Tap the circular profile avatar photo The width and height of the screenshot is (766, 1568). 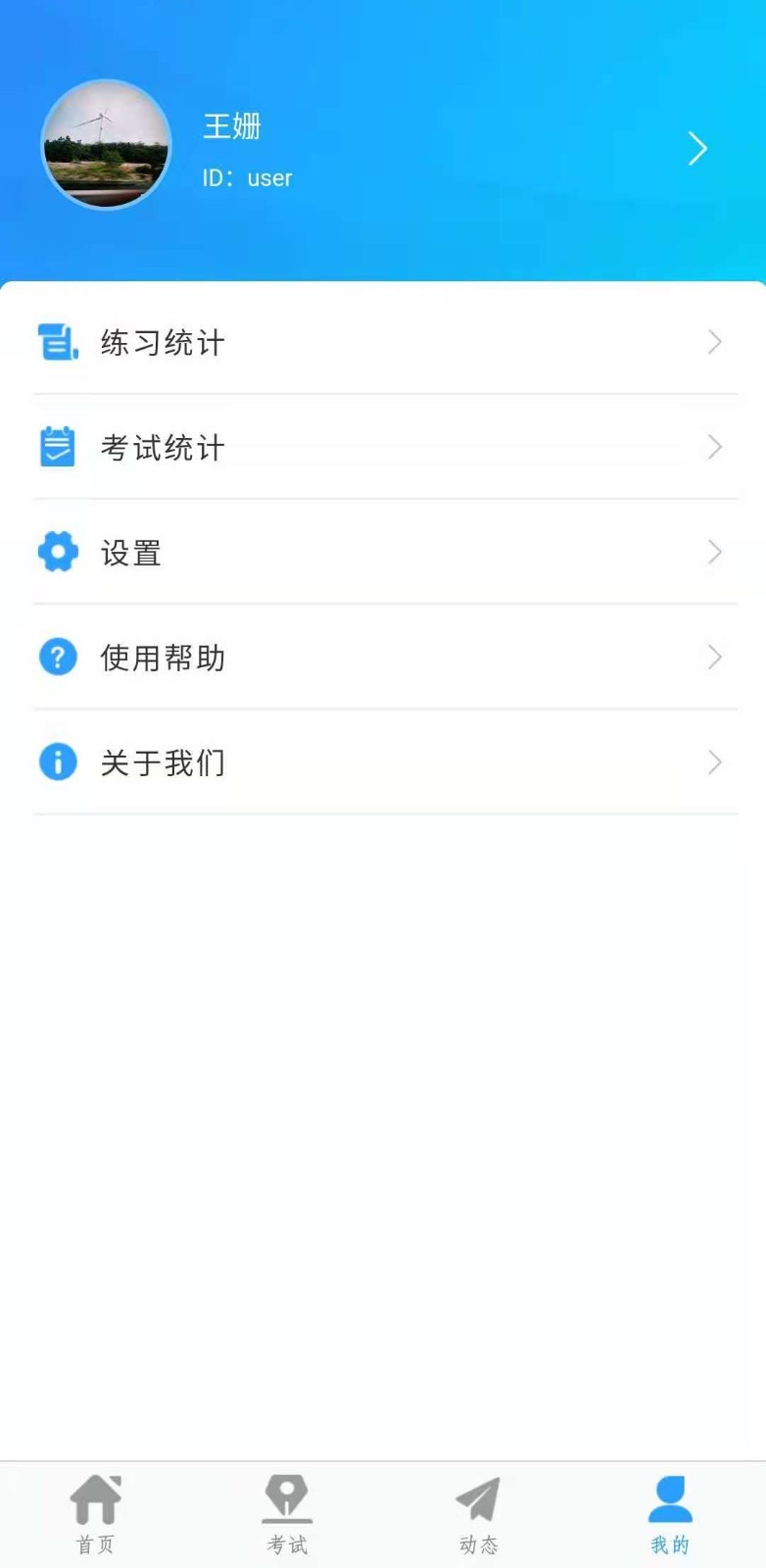coord(106,145)
